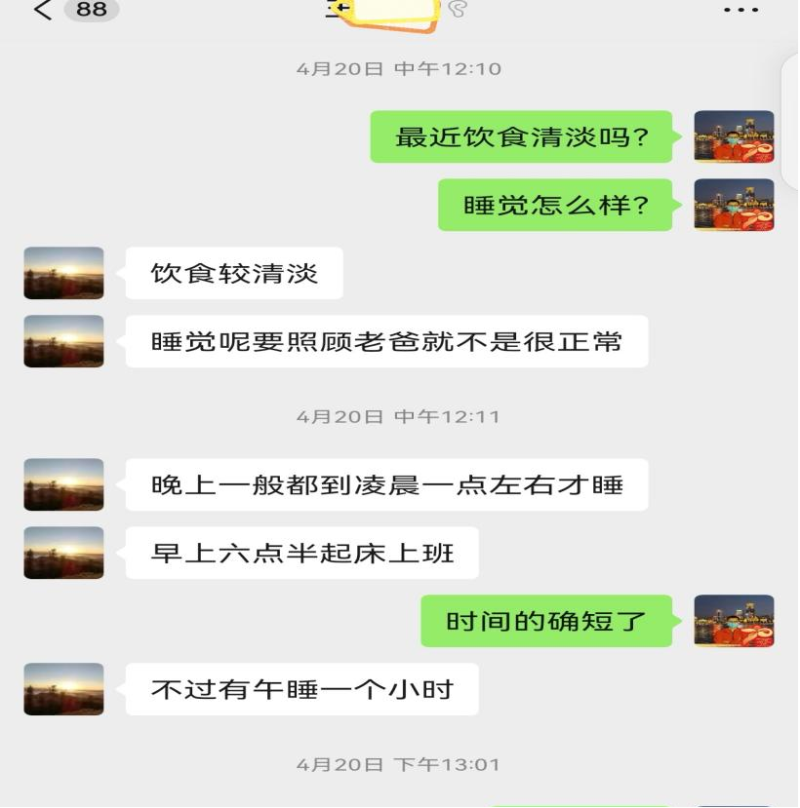
Task: Open contact avatar beside 不过有午睡一个小时
Action: 64,689
